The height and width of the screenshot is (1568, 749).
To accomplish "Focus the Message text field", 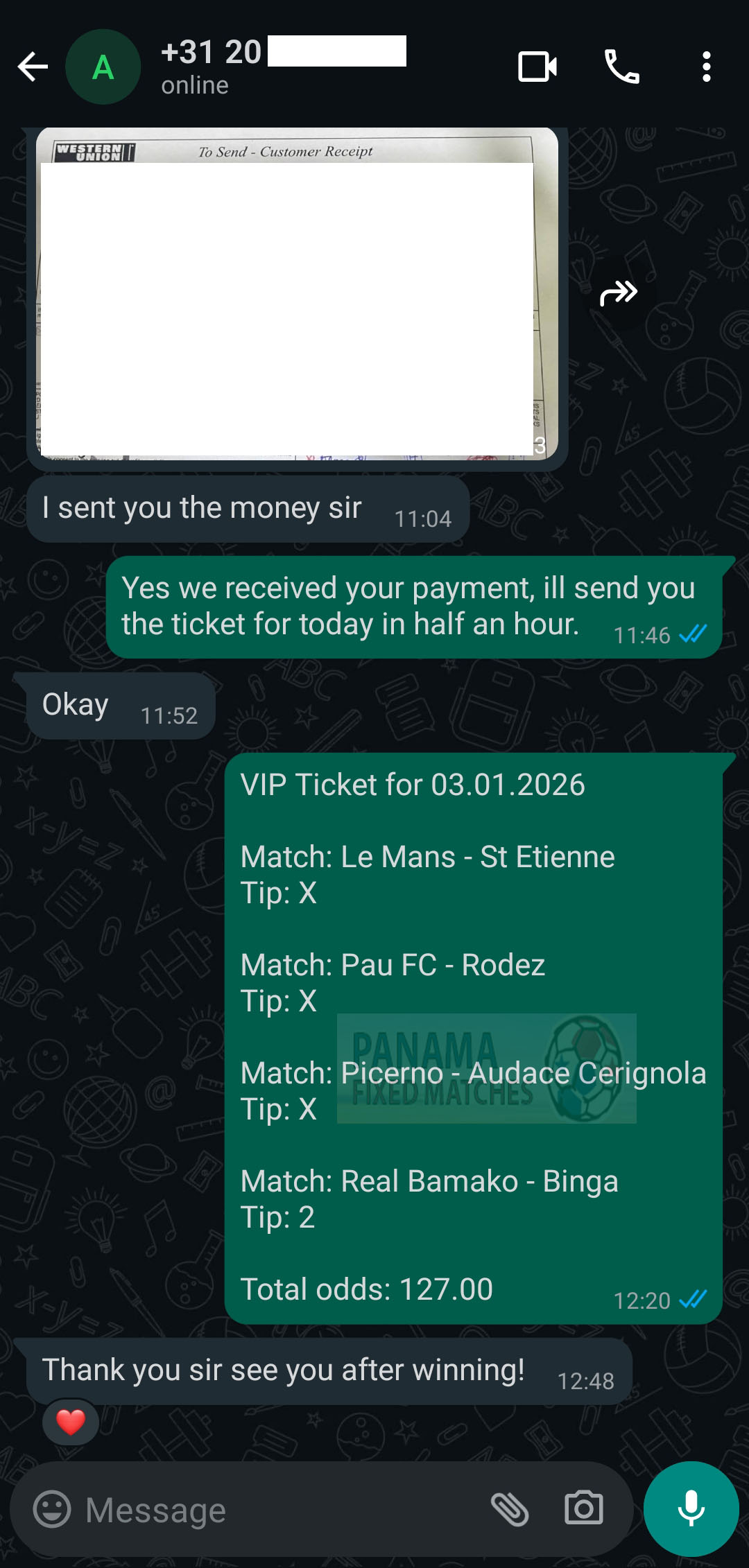I will point(277,1510).
